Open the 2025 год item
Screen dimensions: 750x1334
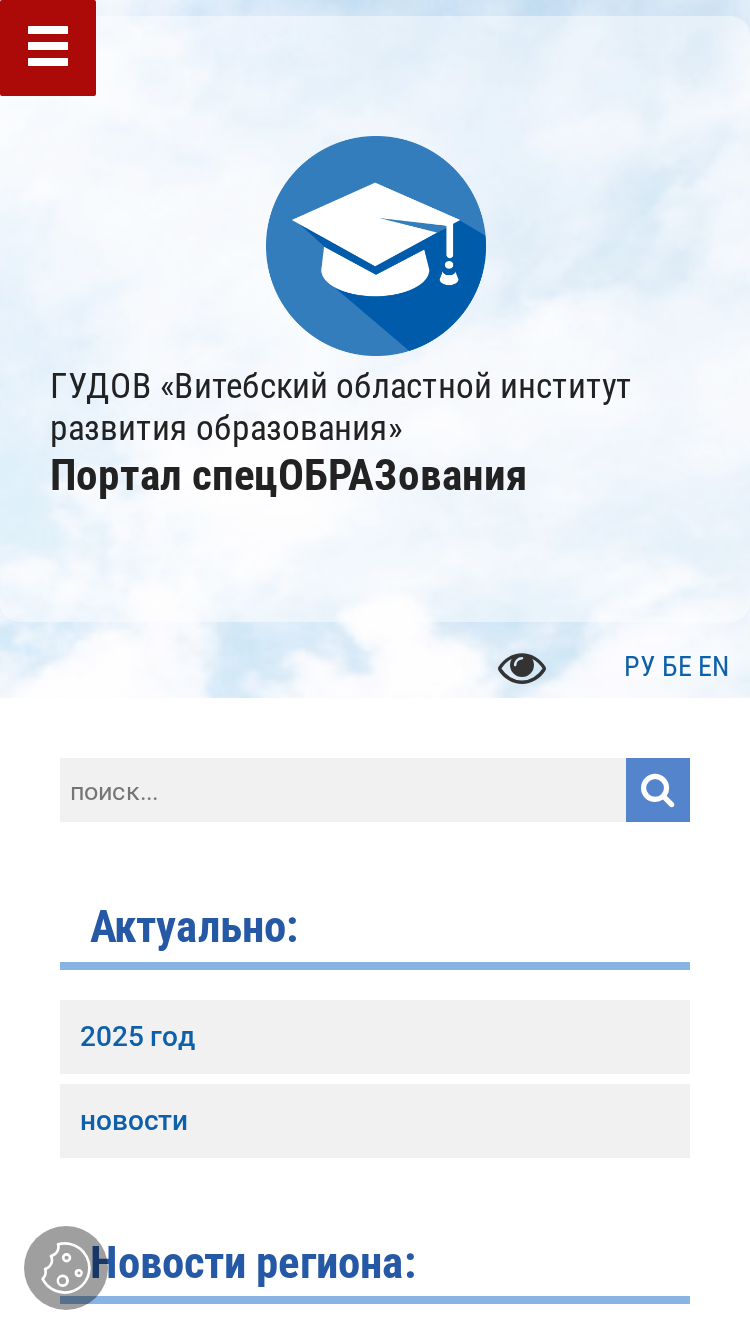click(x=375, y=1037)
